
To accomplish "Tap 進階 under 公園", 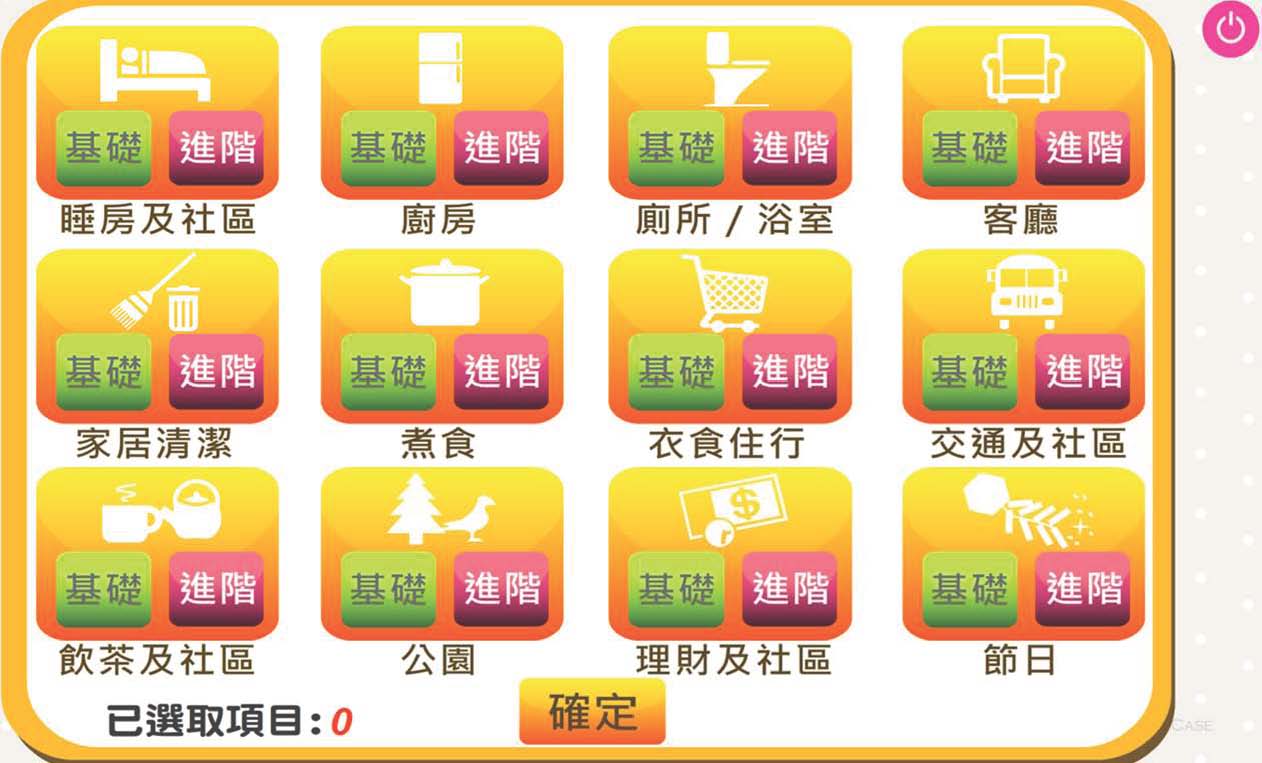I will click(502, 589).
